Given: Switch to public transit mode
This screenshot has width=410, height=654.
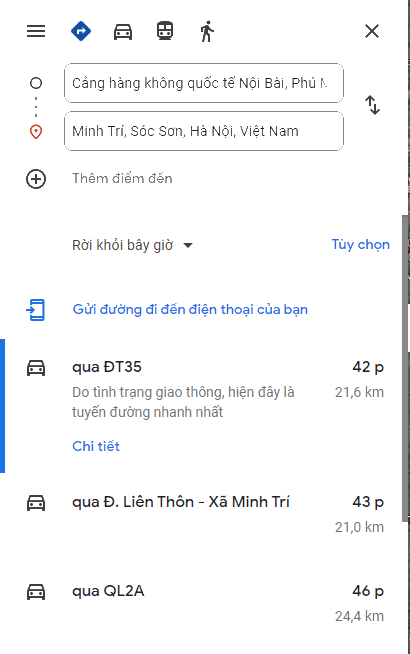Looking at the screenshot, I should click(165, 31).
